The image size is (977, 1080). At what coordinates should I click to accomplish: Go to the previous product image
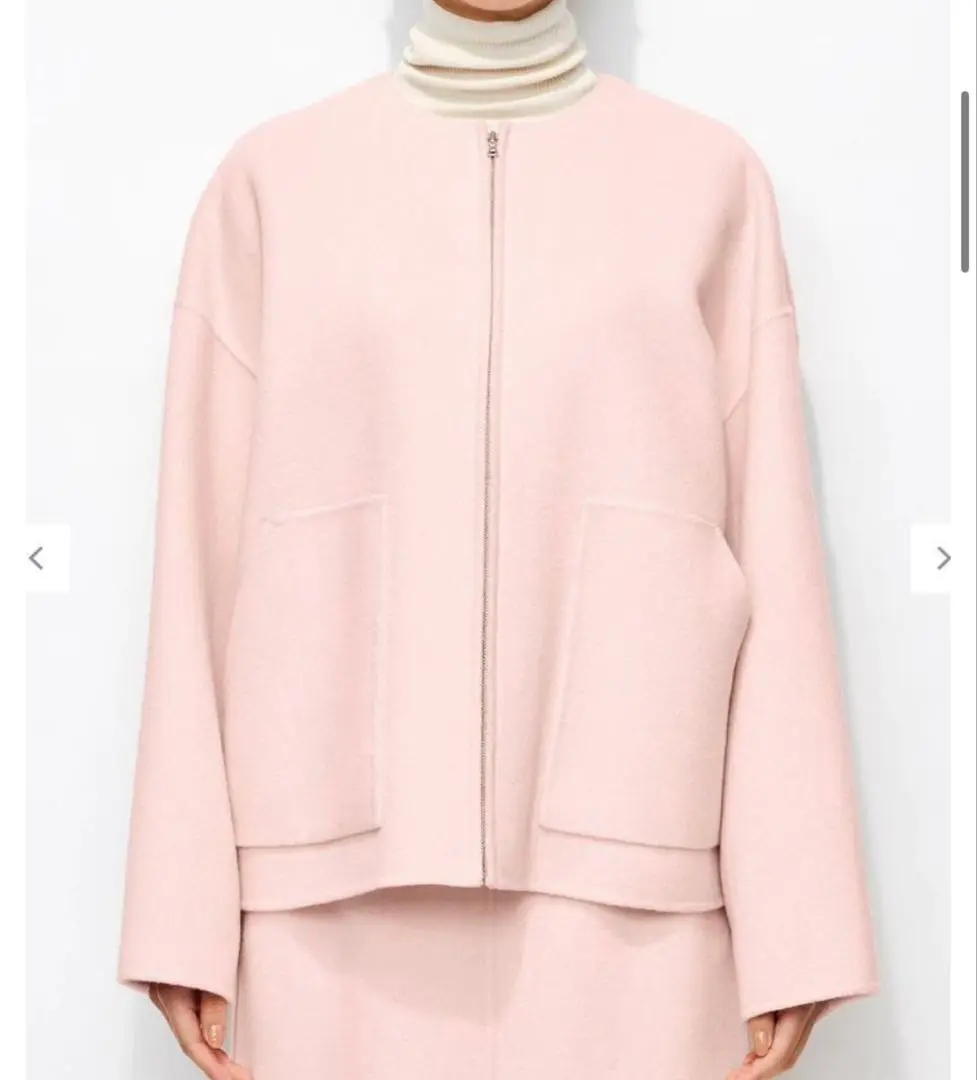[x=38, y=558]
